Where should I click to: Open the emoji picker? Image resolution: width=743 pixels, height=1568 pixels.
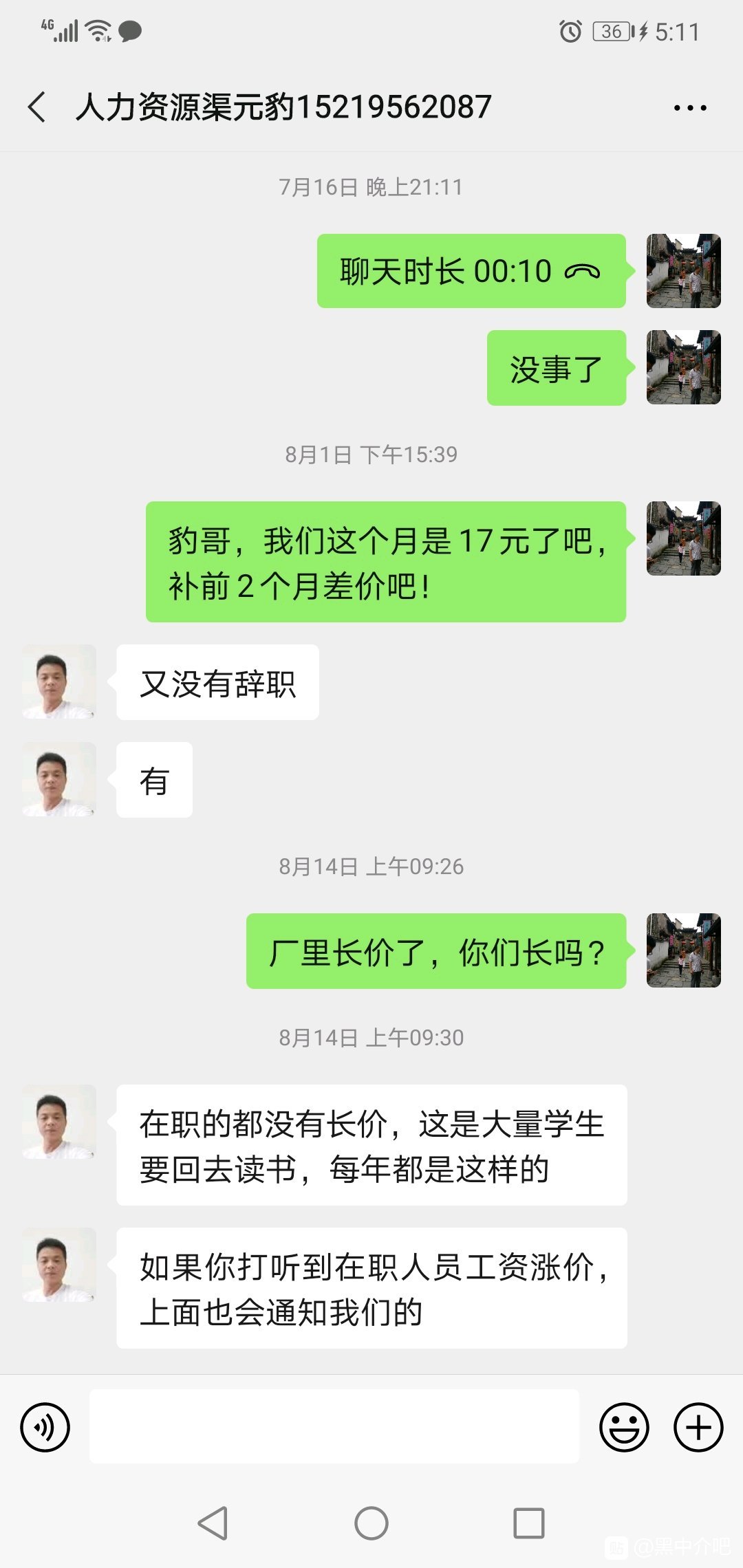click(x=624, y=1427)
